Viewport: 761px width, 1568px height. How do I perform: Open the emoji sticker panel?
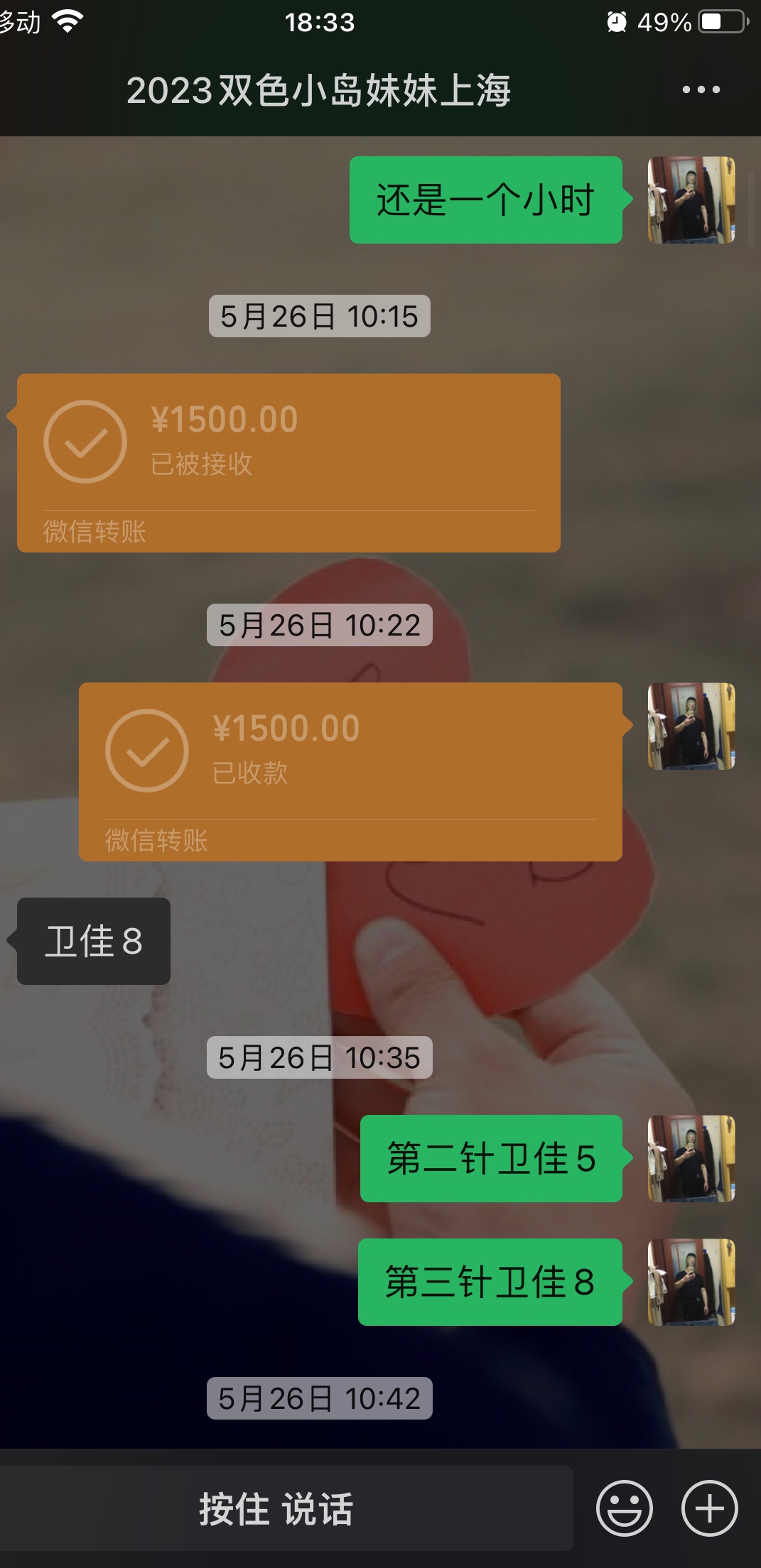coord(624,1508)
